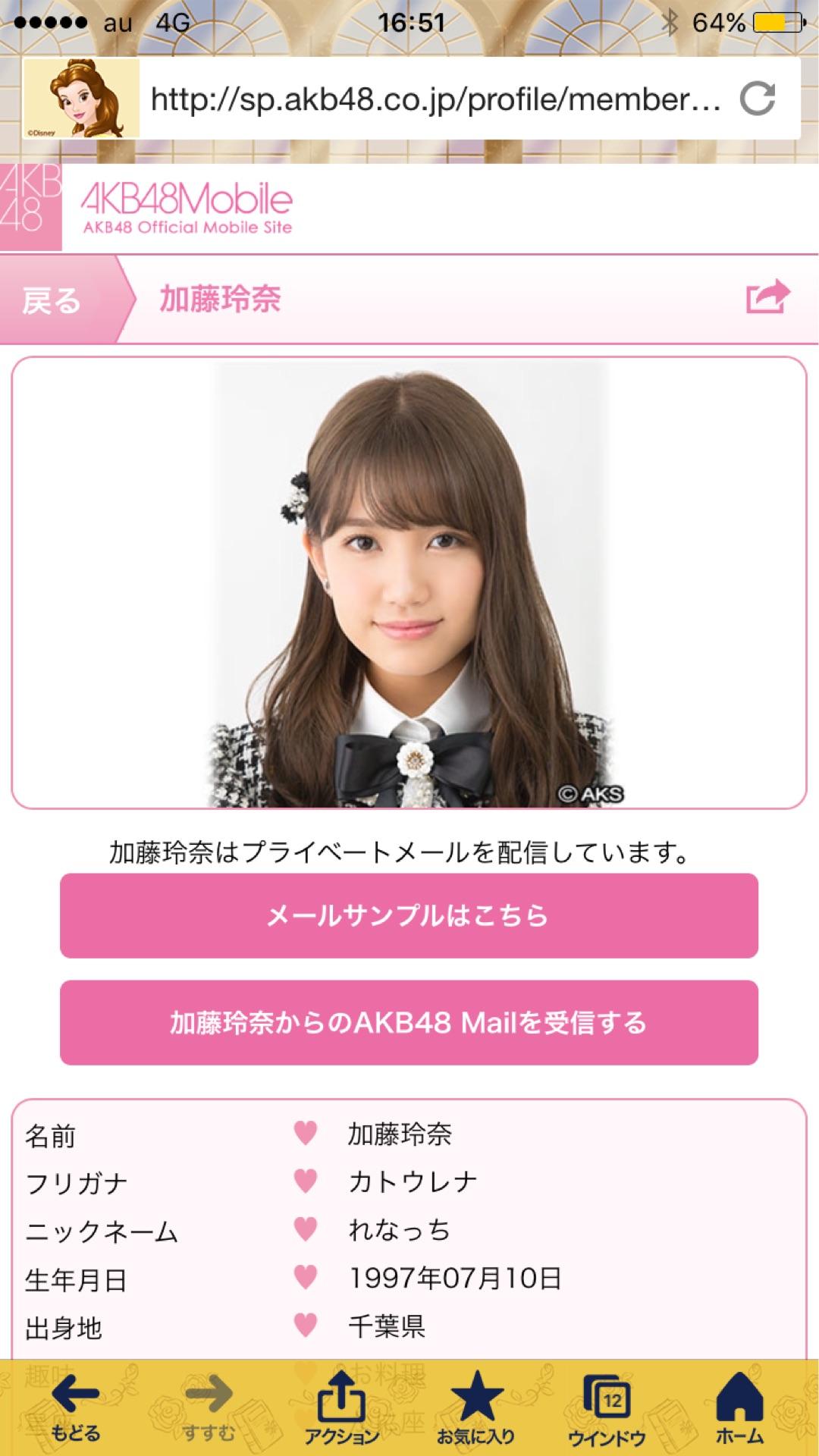Share this member profile via share icon
The height and width of the screenshot is (1456, 819).
coord(767,297)
